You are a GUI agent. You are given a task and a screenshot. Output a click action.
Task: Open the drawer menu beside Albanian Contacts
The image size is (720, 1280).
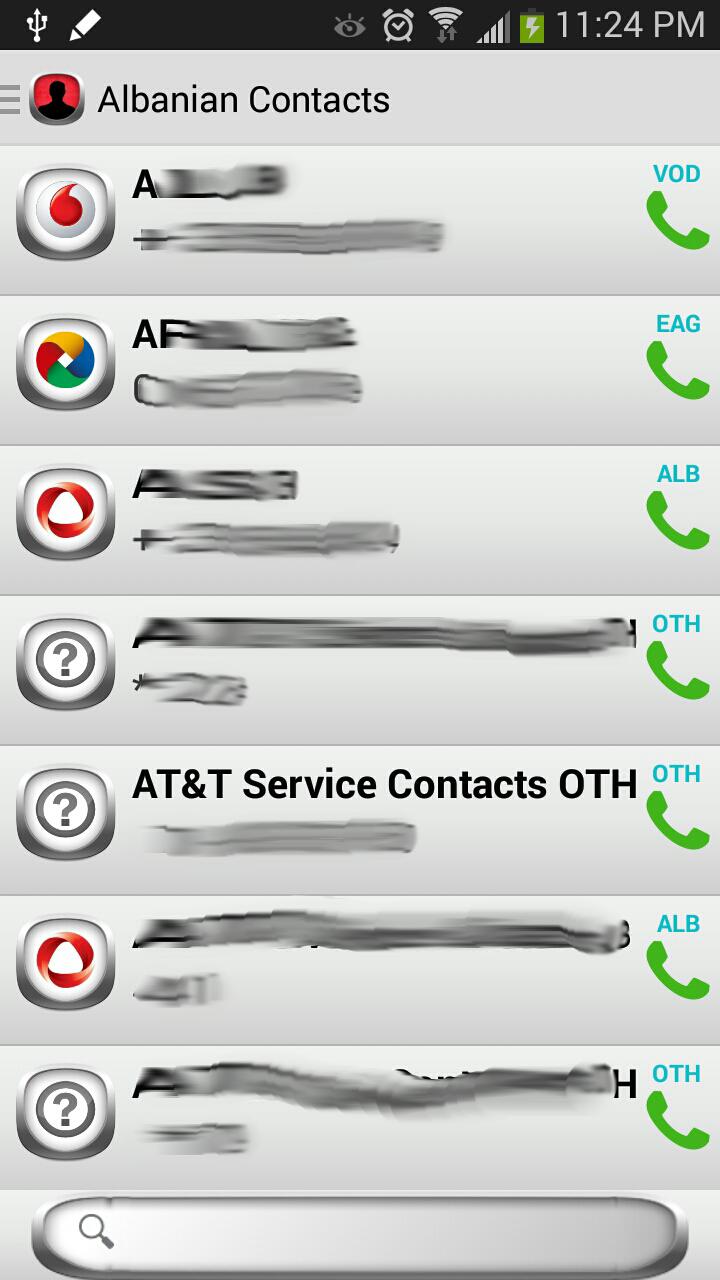click(x=12, y=100)
